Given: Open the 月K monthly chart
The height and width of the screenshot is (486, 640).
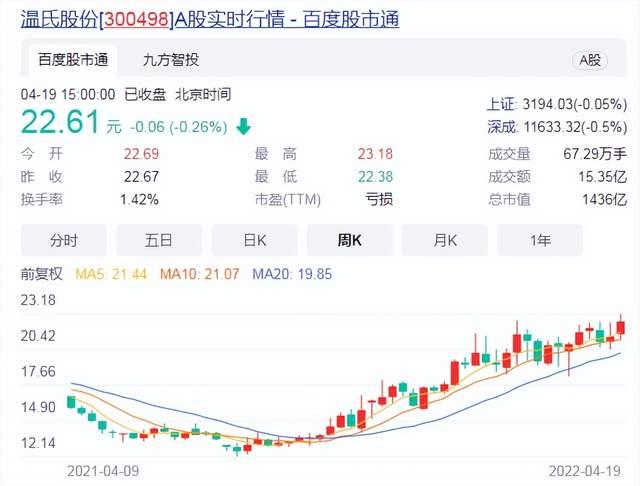Looking at the screenshot, I should click(445, 240).
